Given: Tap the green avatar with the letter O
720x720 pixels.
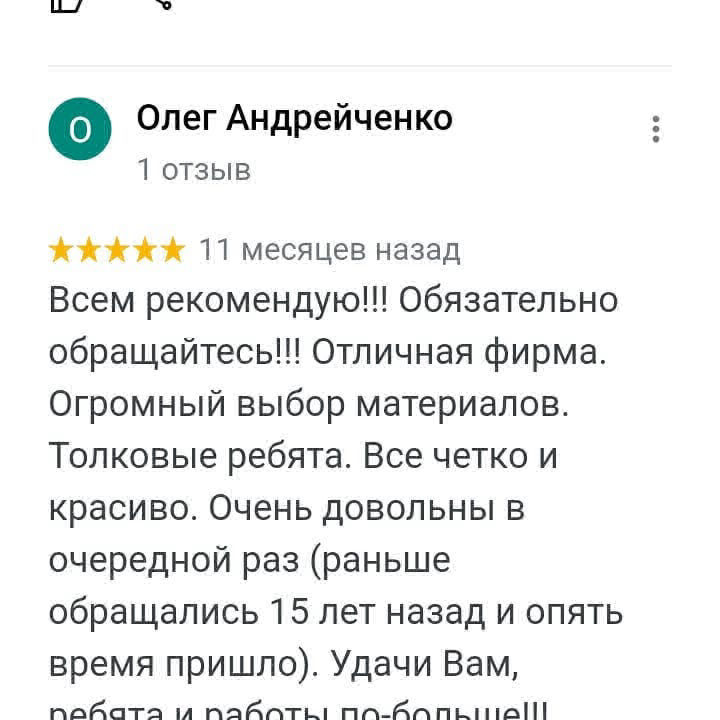Looking at the screenshot, I should (x=80, y=130).
